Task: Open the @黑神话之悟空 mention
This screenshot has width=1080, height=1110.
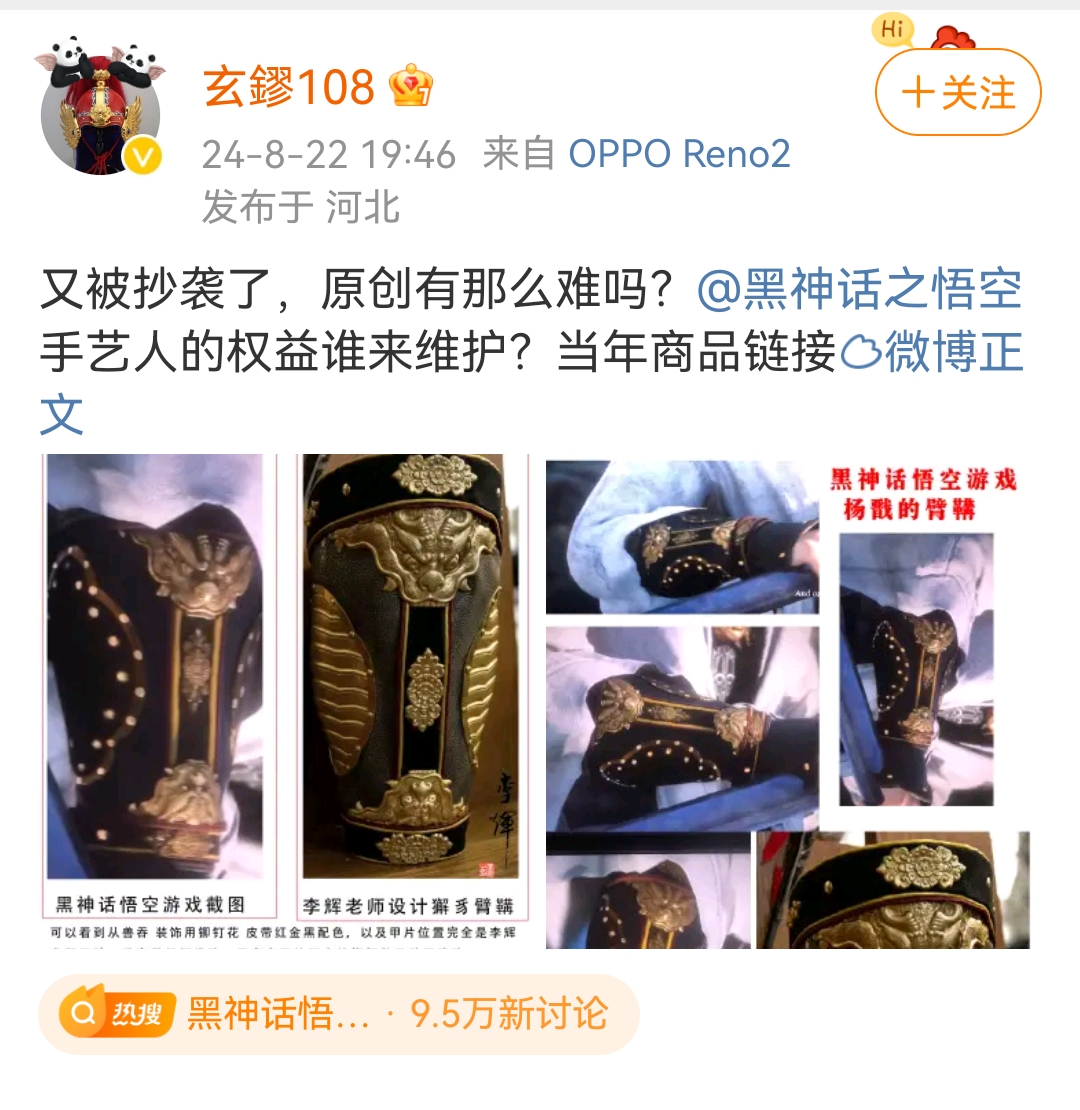Action: (859, 290)
